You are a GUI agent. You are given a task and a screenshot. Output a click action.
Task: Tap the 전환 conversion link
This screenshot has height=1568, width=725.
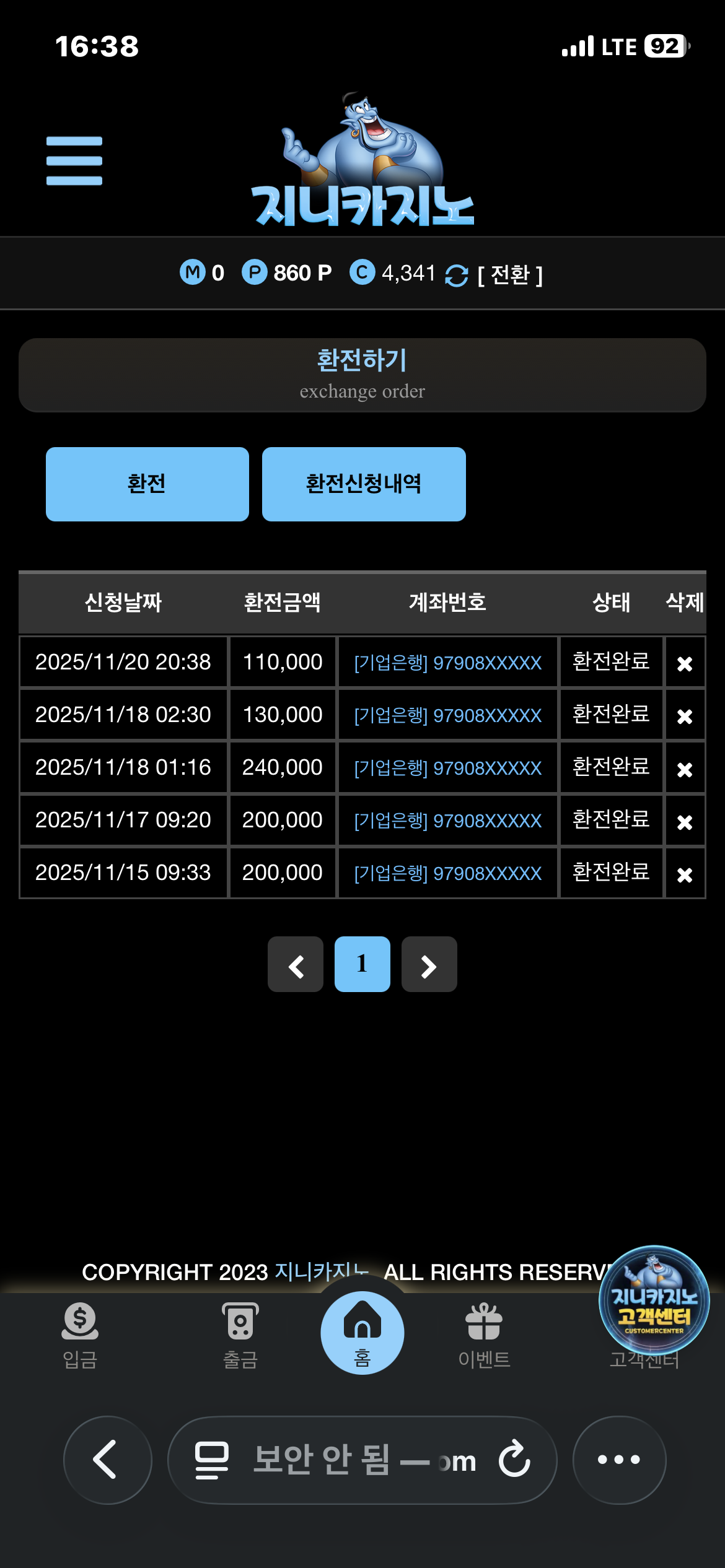click(510, 274)
